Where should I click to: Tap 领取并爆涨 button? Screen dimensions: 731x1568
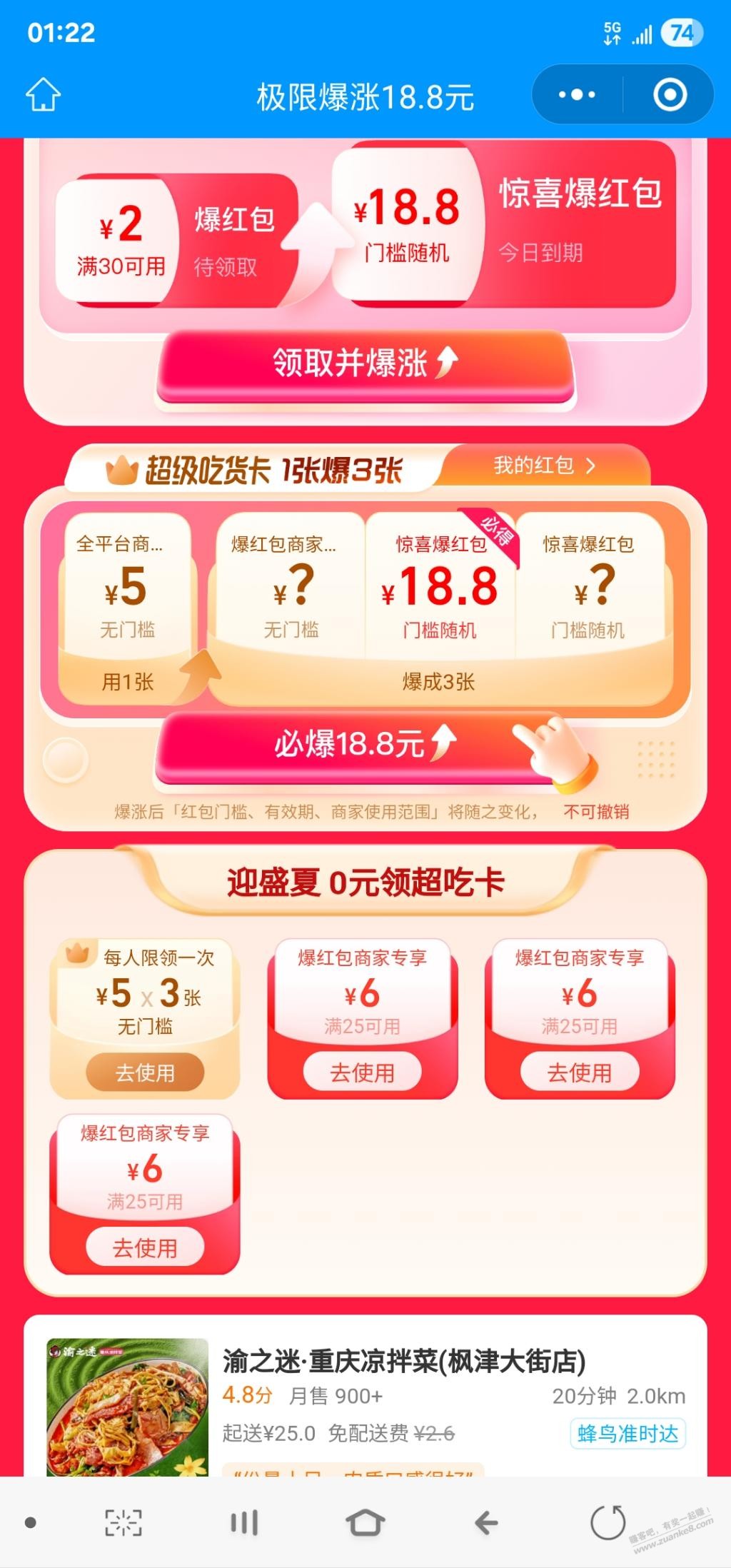tap(365, 363)
